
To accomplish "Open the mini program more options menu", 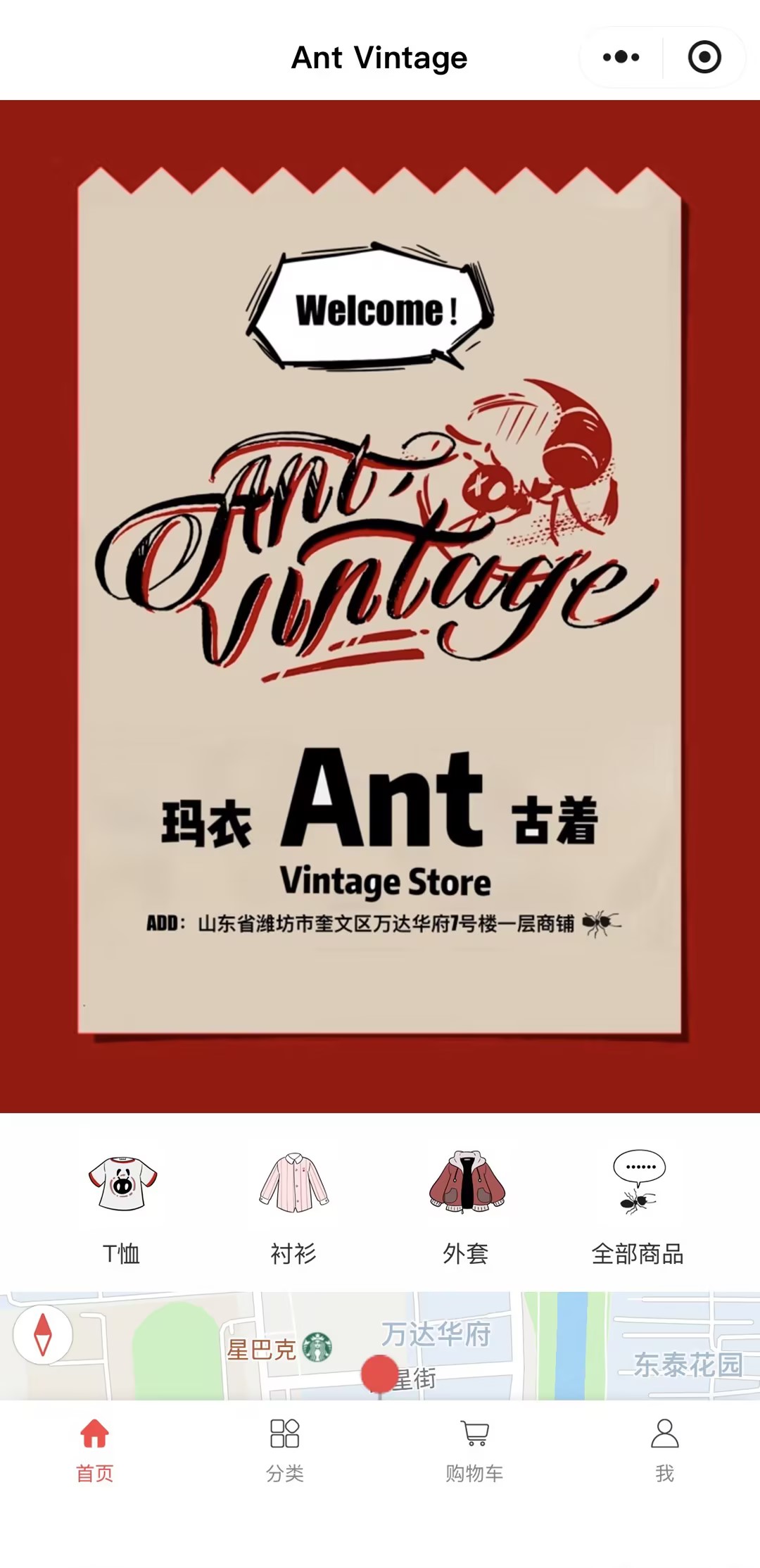I will pyautogui.click(x=621, y=58).
